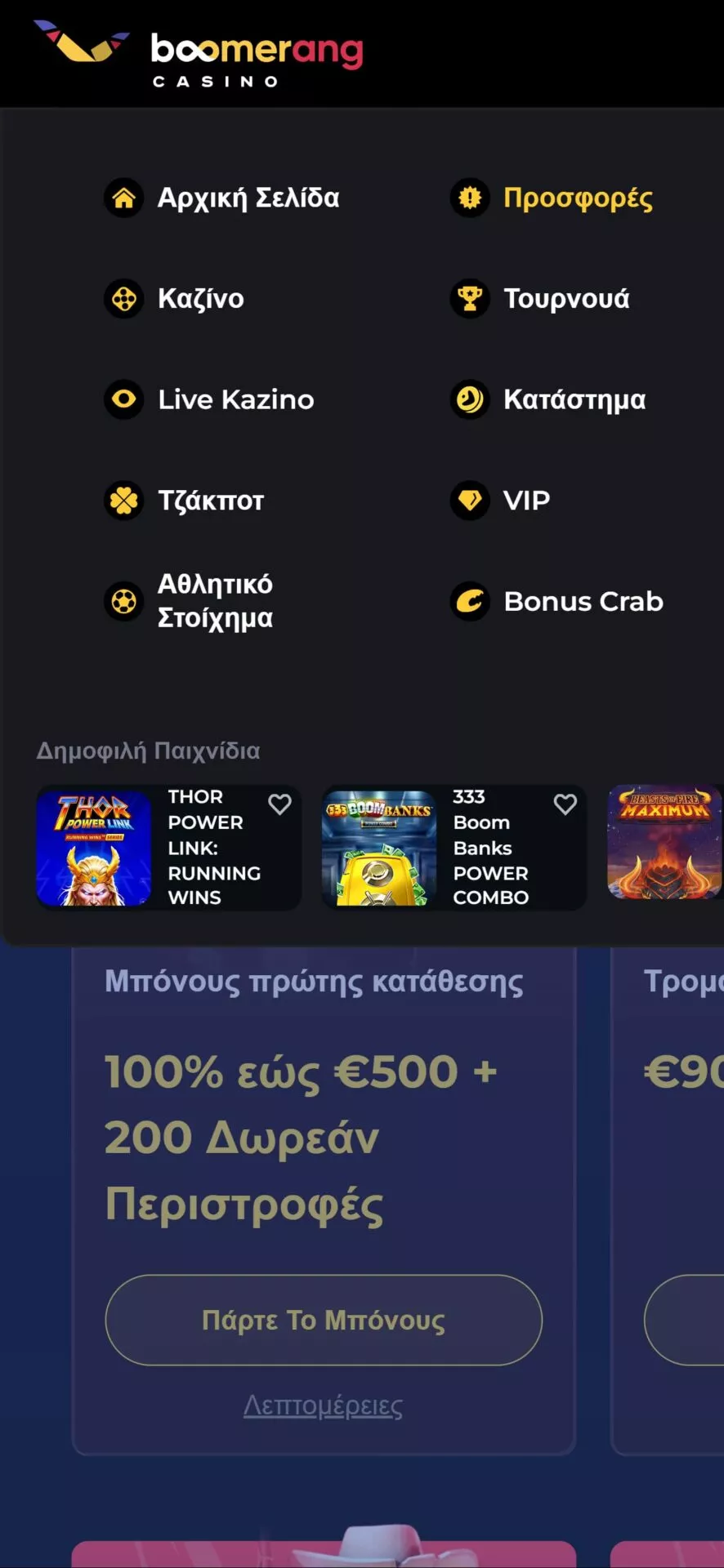Screen dimensions: 724x1568
Task: Open Αρχική Σελίδα from the menu
Action: pyautogui.click(x=222, y=198)
